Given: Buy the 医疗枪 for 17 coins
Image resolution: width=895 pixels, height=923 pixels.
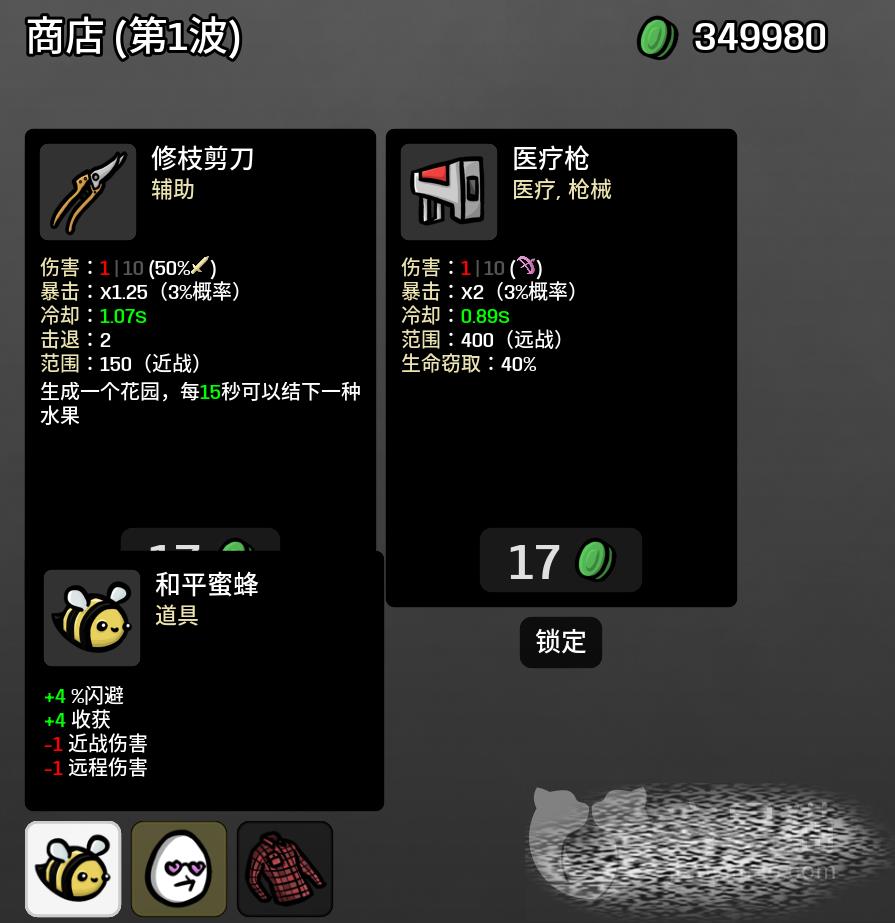Looking at the screenshot, I should [560, 561].
